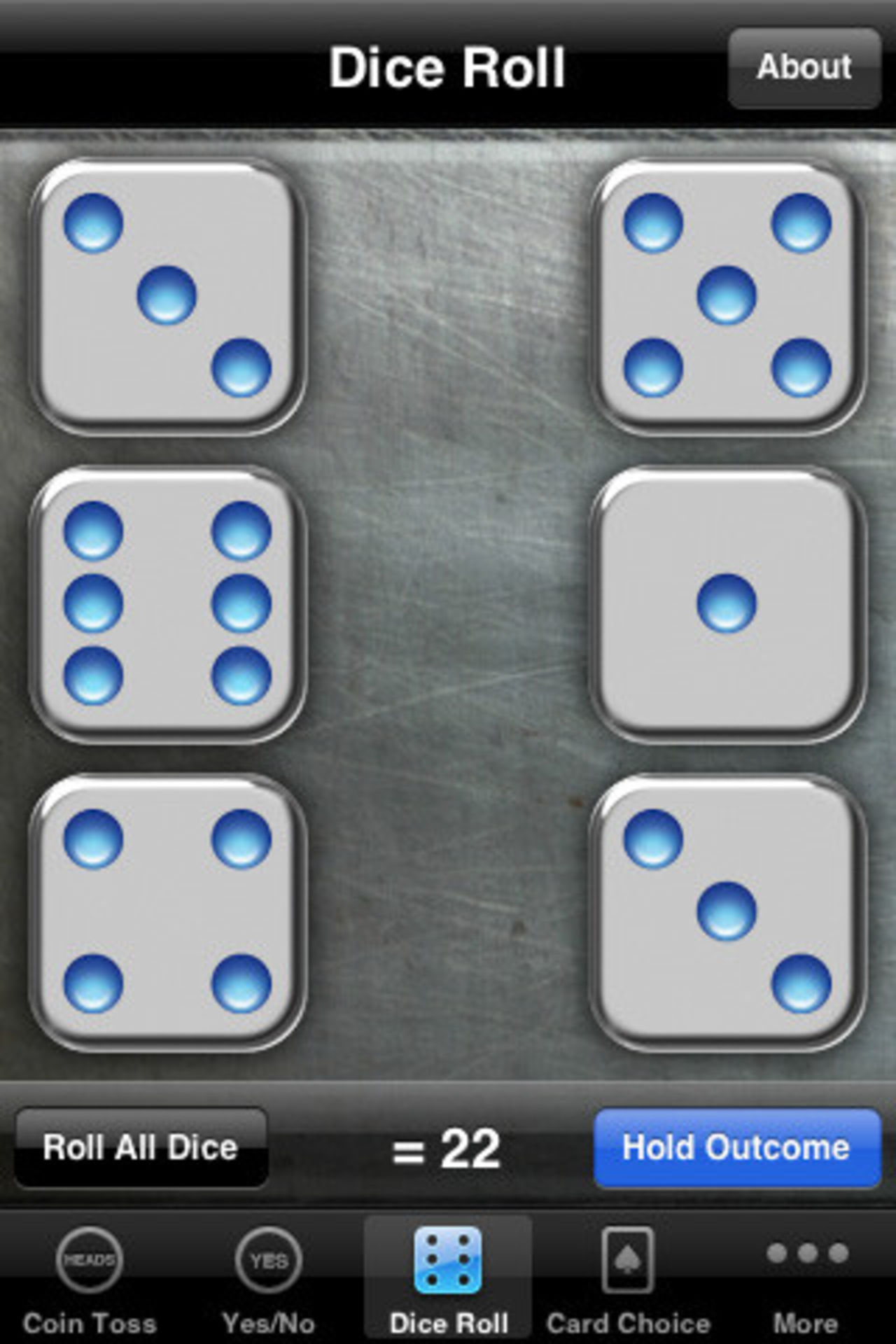Tap the die showing four
The width and height of the screenshot is (896, 1344).
167,911
